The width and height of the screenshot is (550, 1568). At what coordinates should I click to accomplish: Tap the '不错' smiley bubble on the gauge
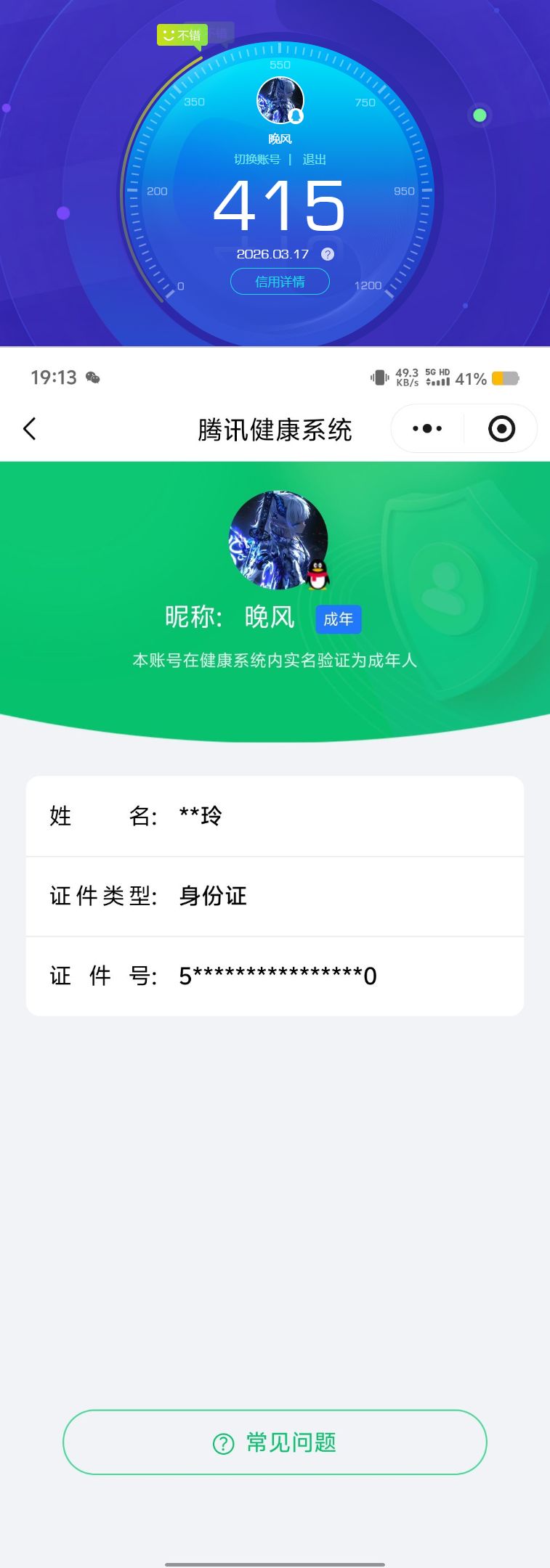(181, 35)
